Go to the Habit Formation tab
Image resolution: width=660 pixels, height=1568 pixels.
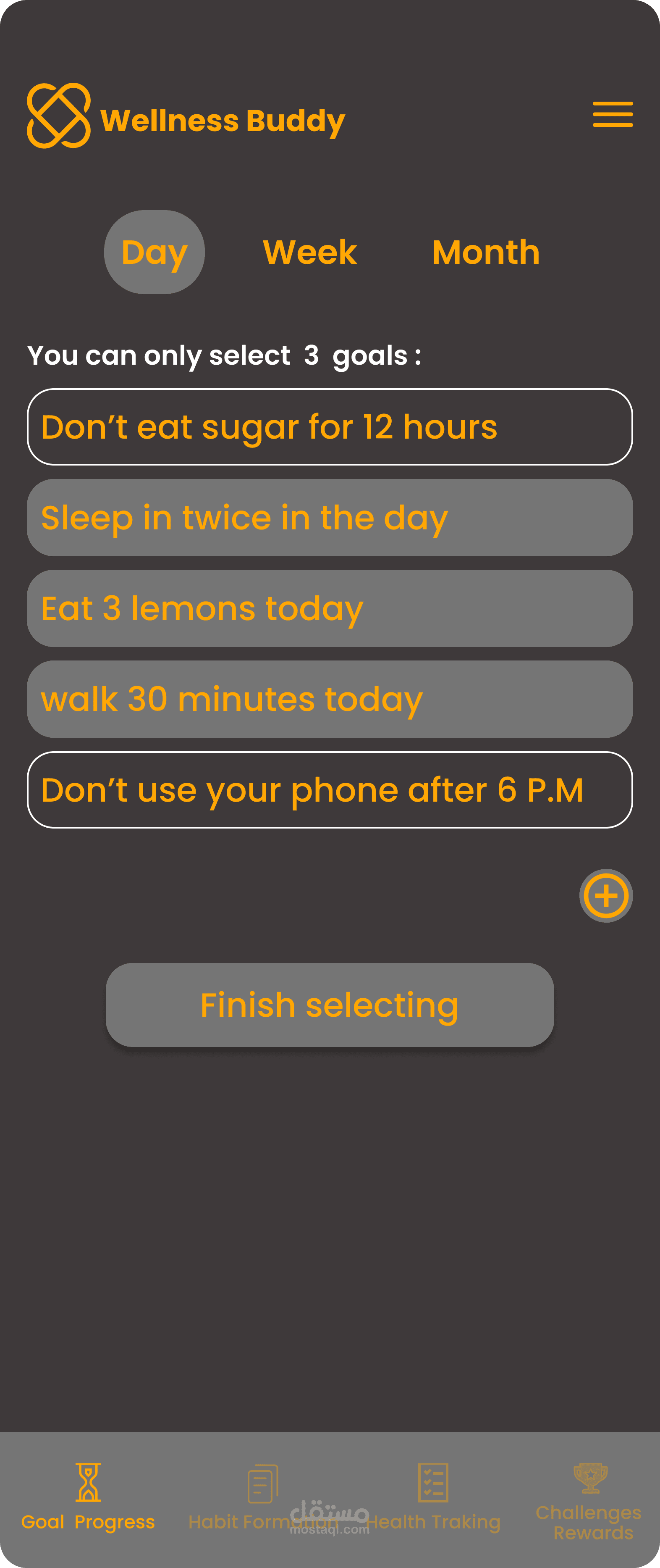[263, 1497]
